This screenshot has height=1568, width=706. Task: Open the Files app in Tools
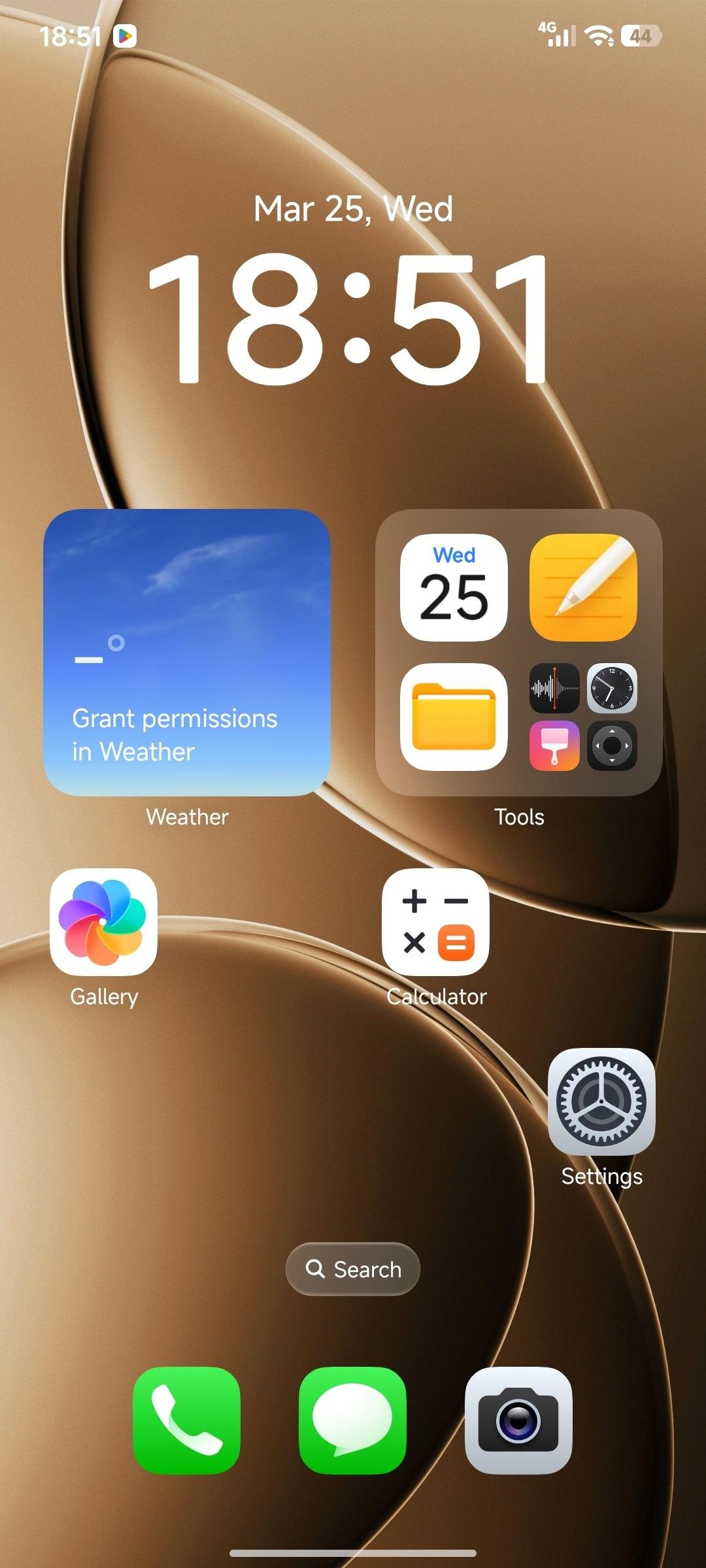454,717
